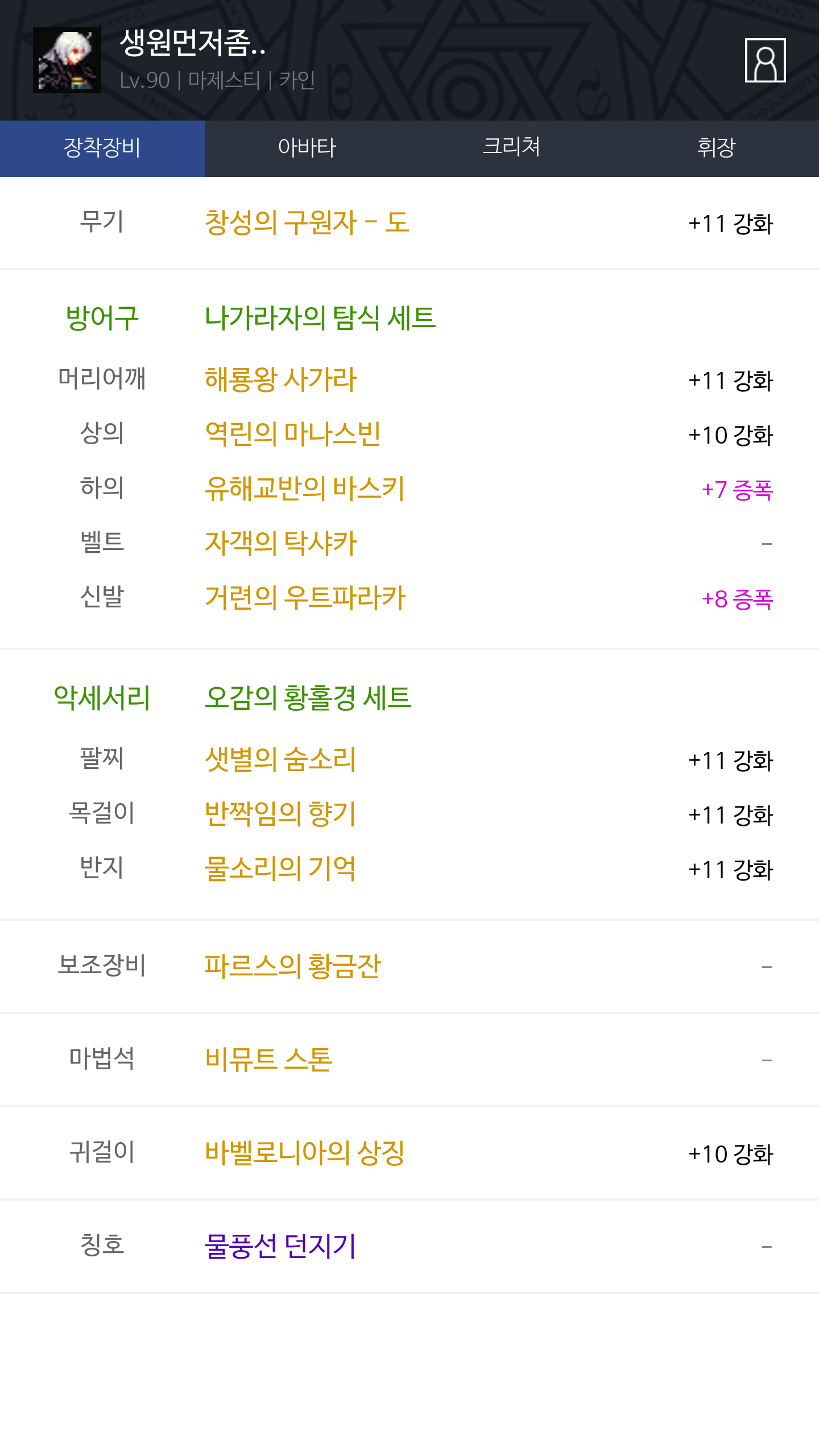Viewport: 819px width, 1456px height.
Task: Open 바벨로니아의 상징 earring
Action: pyautogui.click(x=304, y=1152)
